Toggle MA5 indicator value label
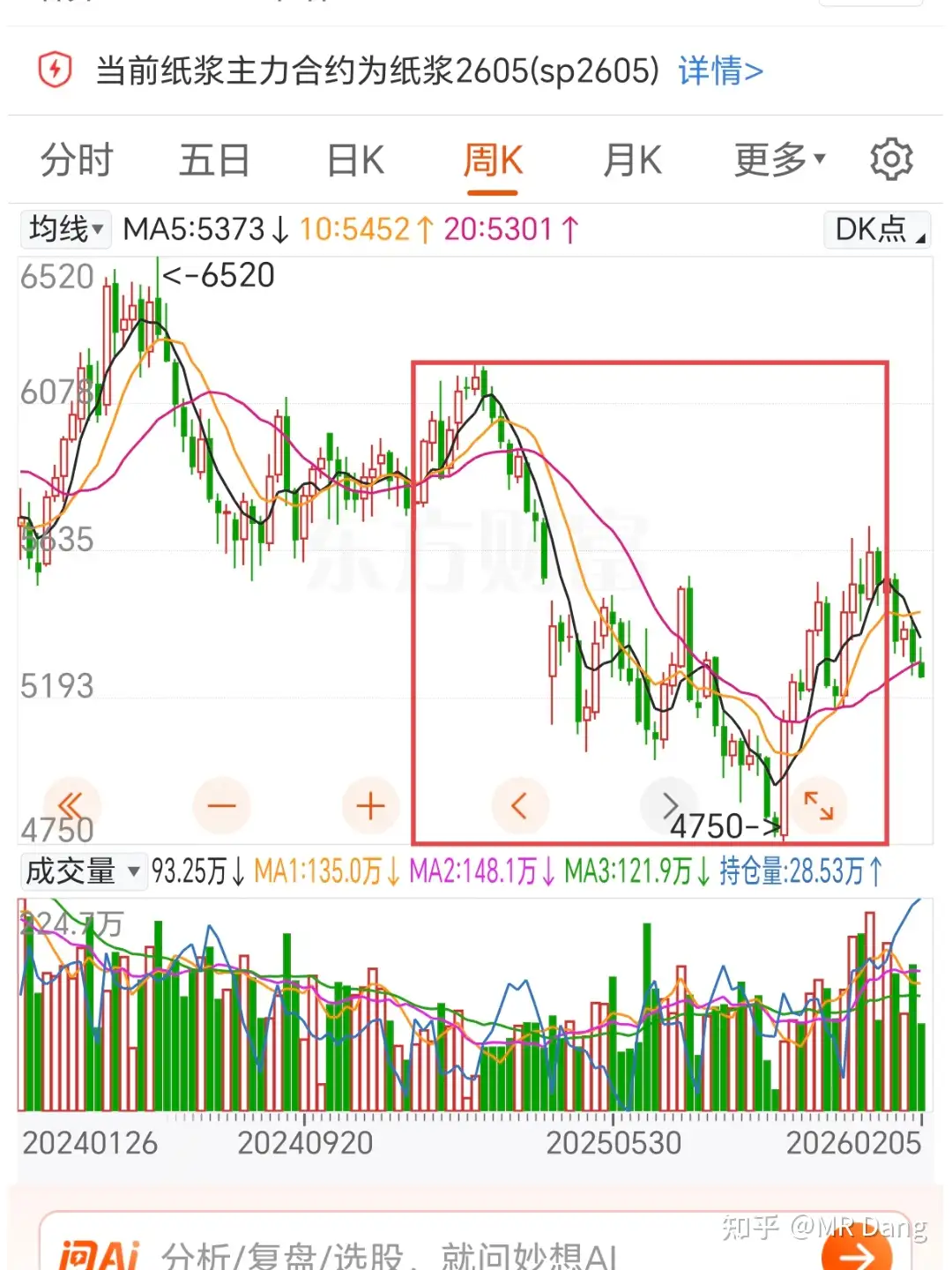The width and height of the screenshot is (952, 1270). pyautogui.click(x=194, y=228)
